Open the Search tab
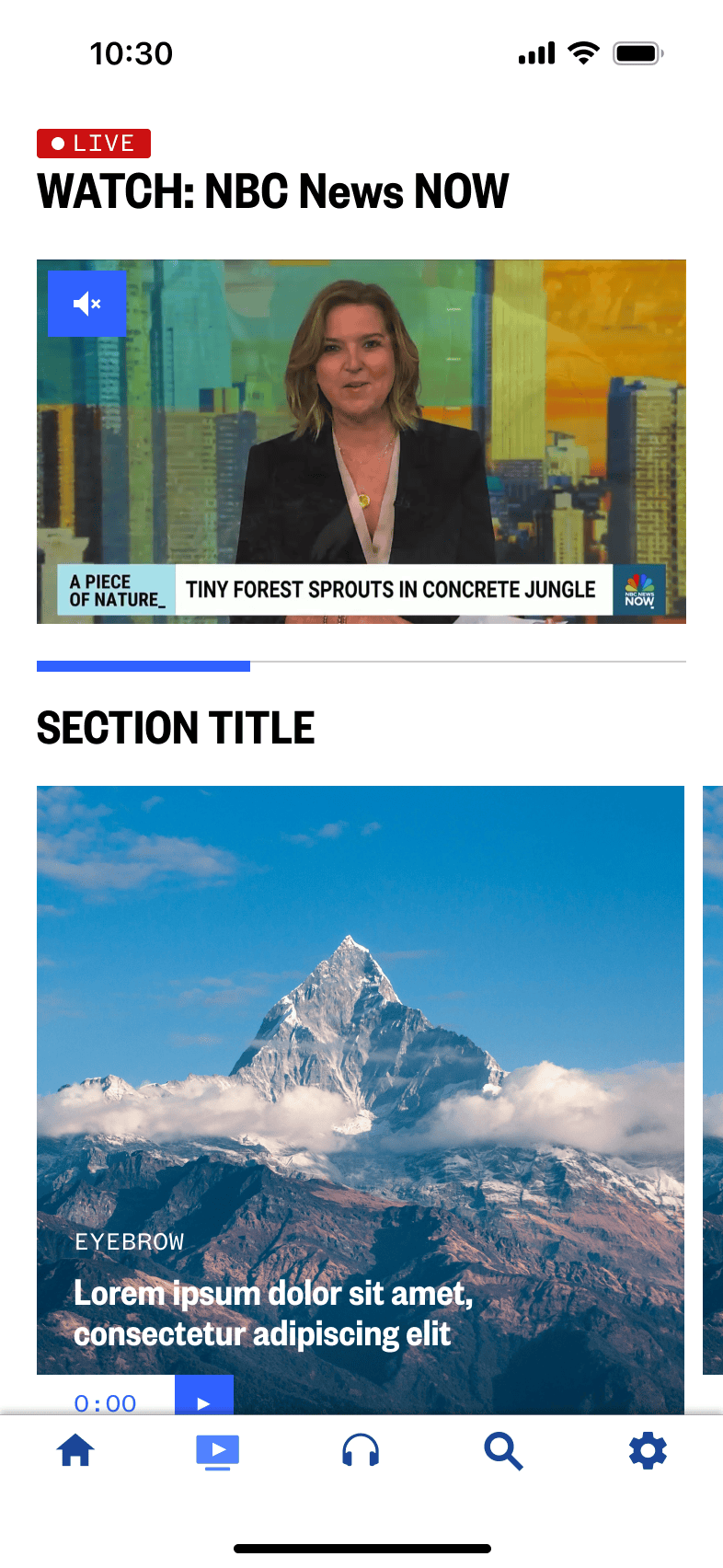Image resolution: width=723 pixels, height=1568 pixels. pos(503,1451)
